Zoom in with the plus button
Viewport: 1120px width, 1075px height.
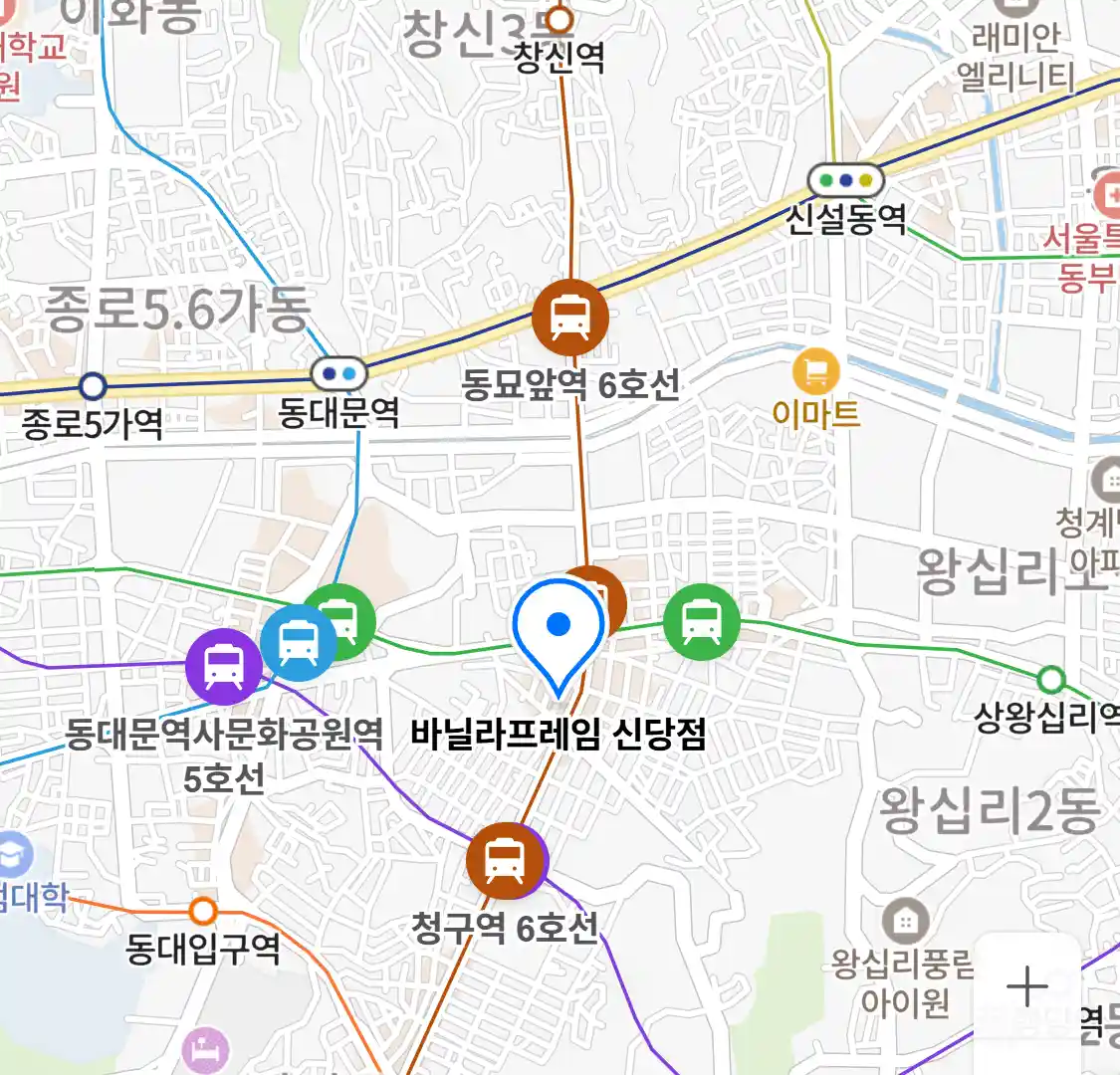click(1026, 986)
